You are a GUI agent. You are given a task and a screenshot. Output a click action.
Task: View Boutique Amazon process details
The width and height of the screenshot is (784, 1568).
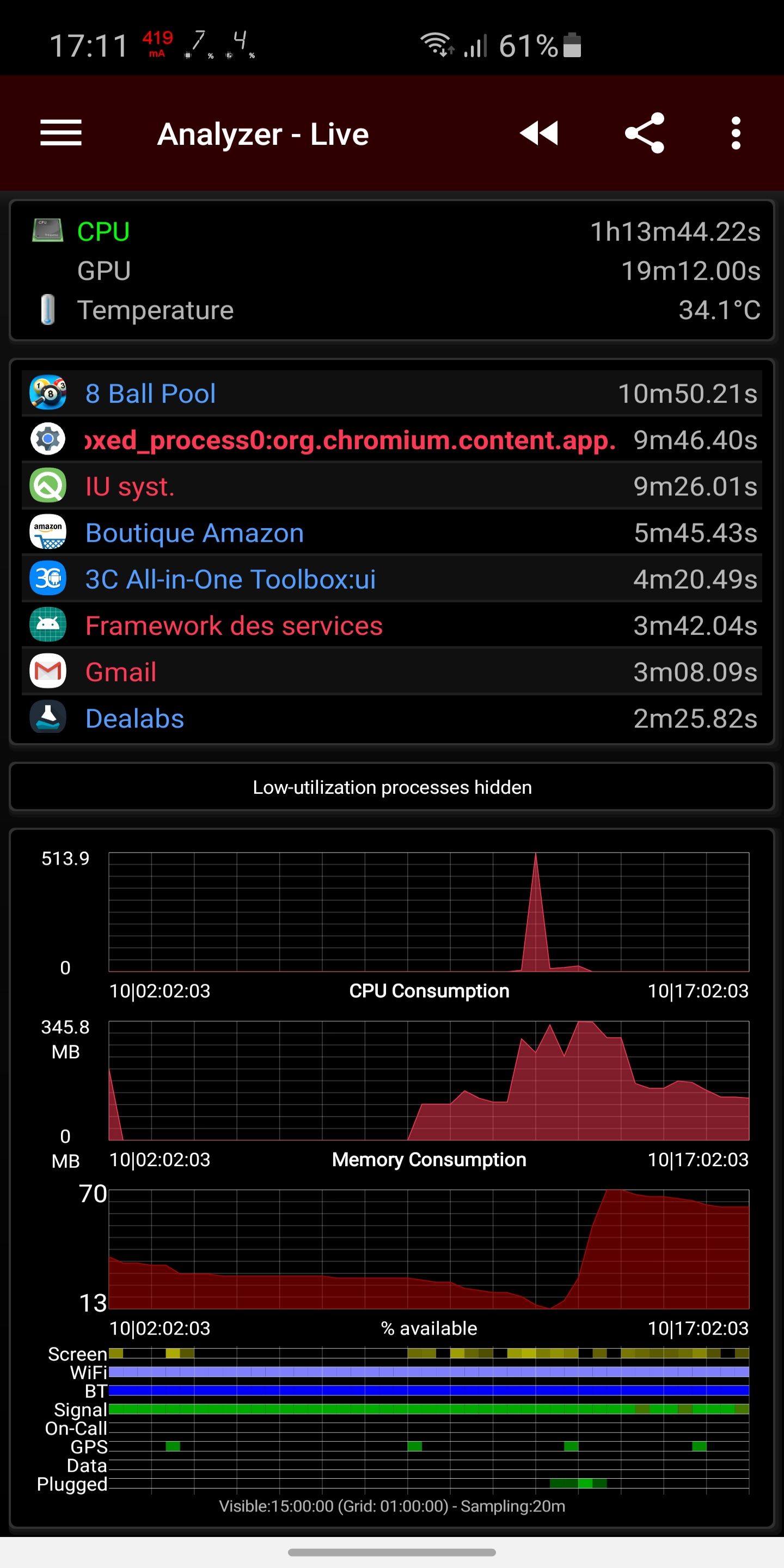(392, 532)
